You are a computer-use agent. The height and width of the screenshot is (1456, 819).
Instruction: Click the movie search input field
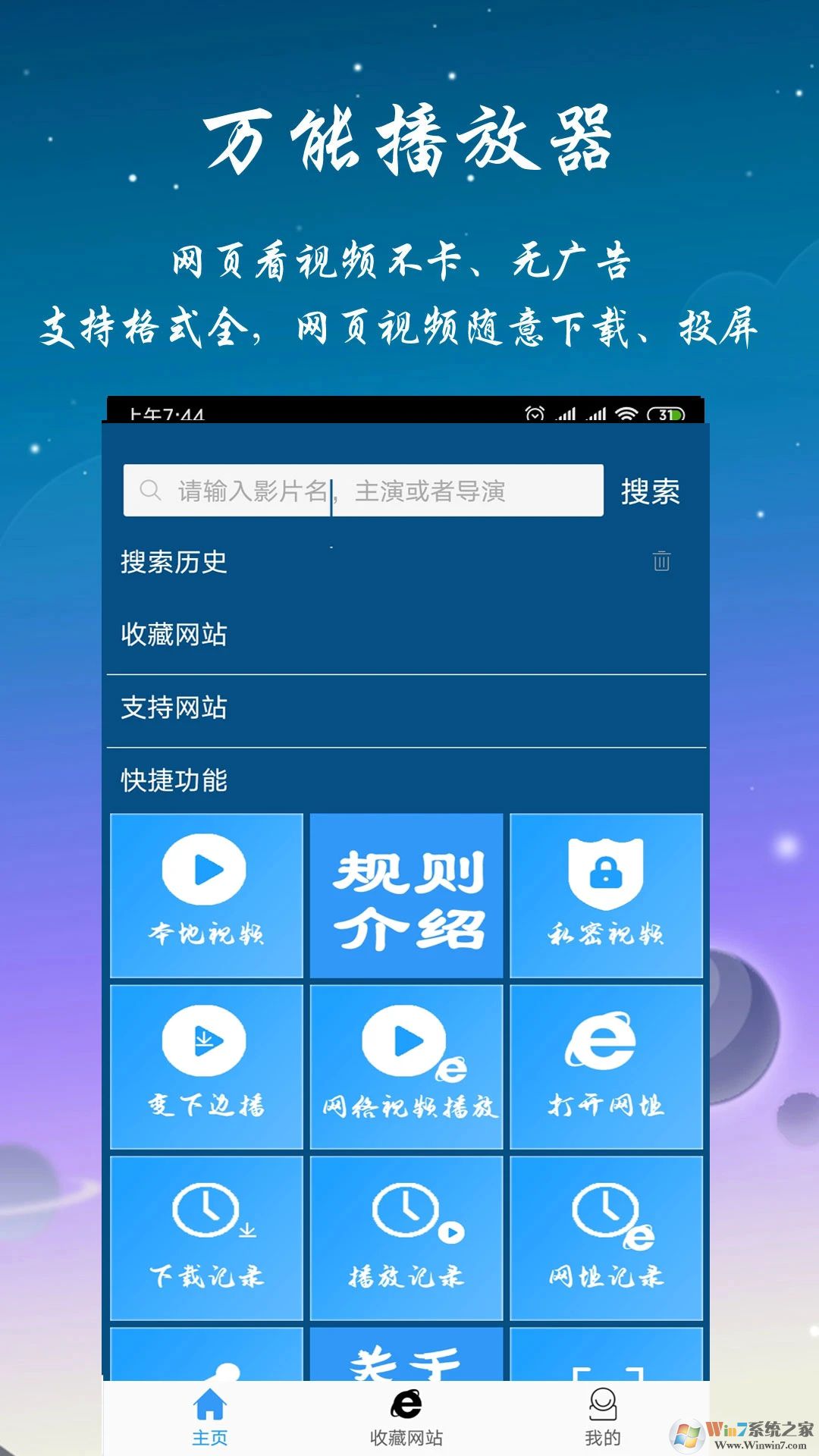[364, 491]
